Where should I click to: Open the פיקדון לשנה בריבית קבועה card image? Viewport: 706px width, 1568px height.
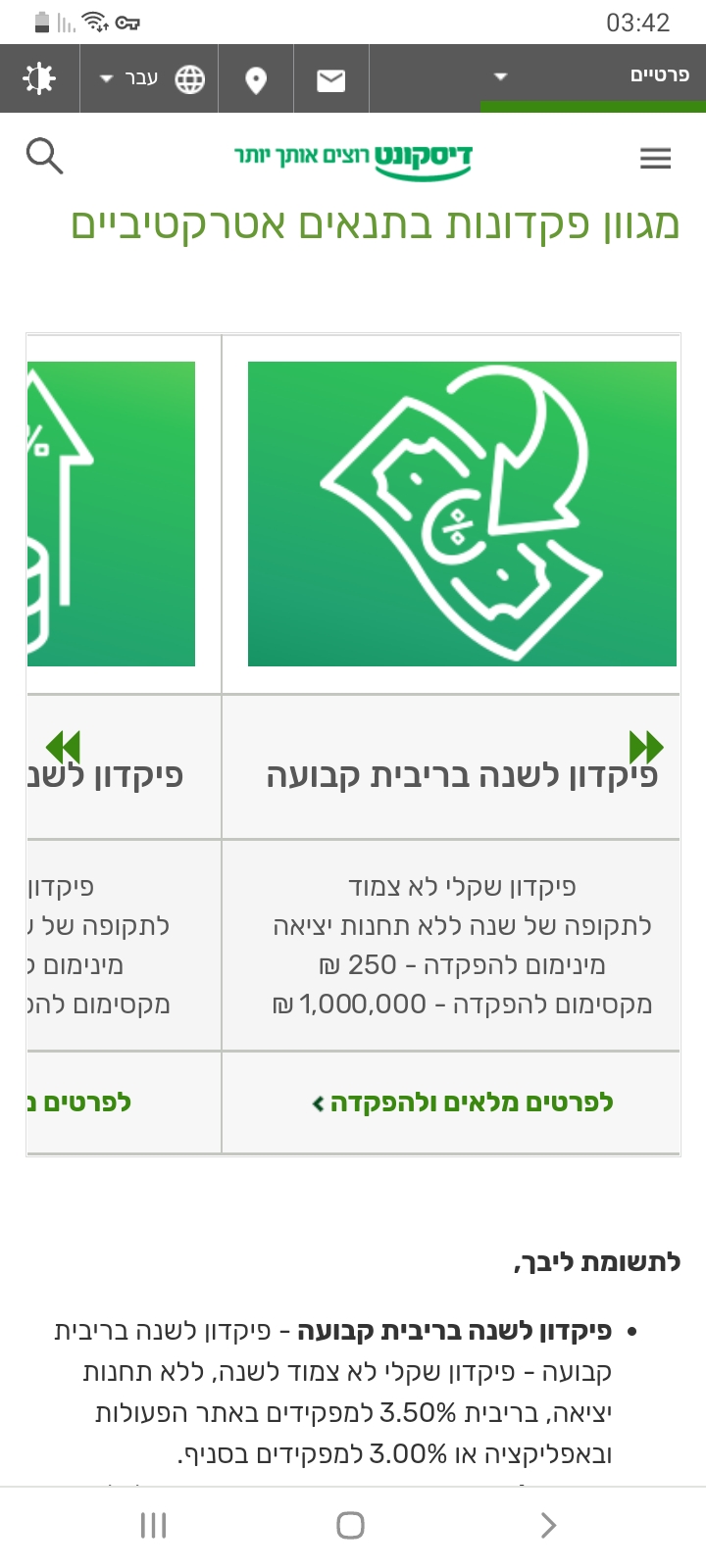pyautogui.click(x=462, y=514)
